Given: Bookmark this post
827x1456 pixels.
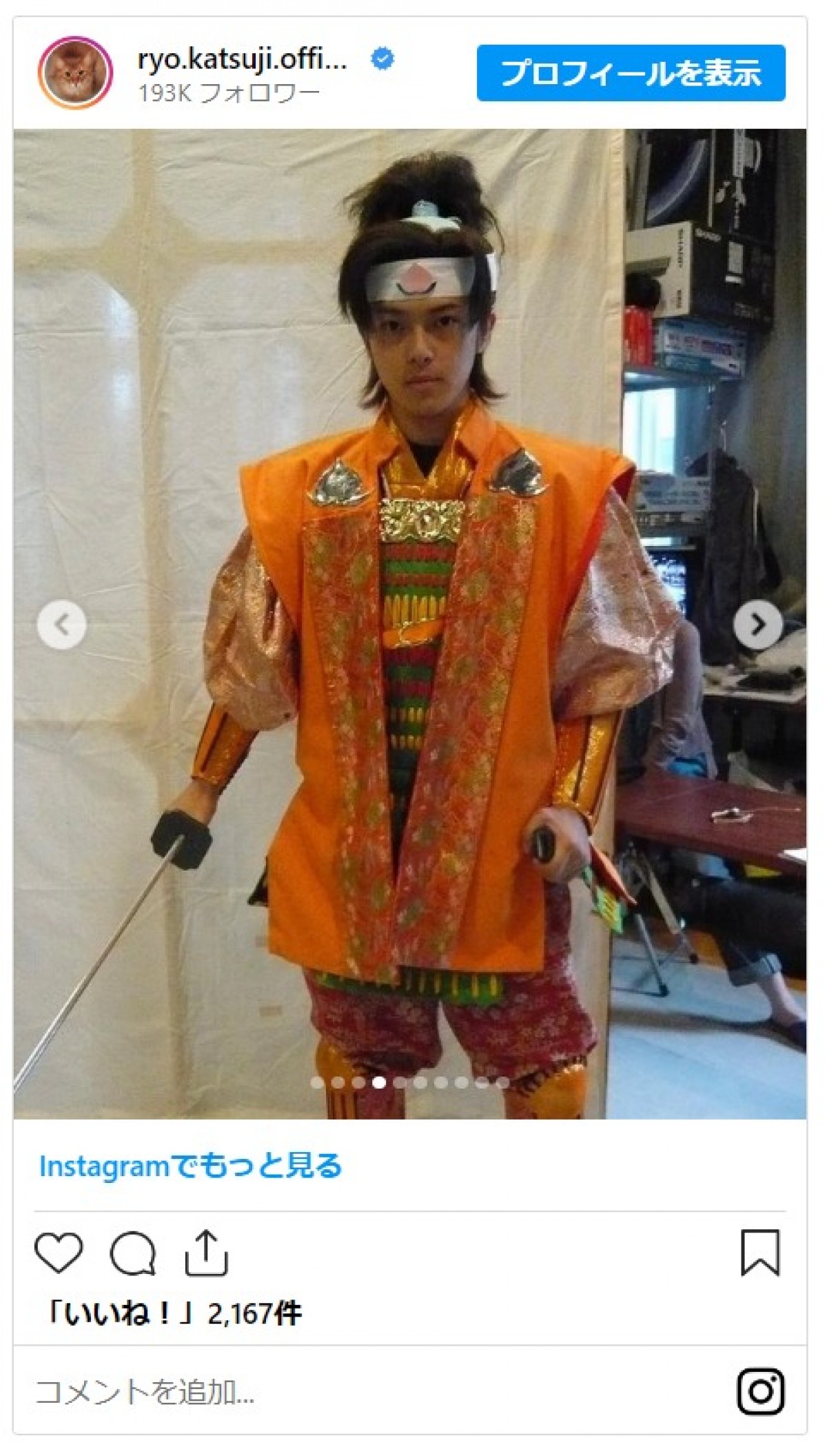Looking at the screenshot, I should click(760, 1252).
